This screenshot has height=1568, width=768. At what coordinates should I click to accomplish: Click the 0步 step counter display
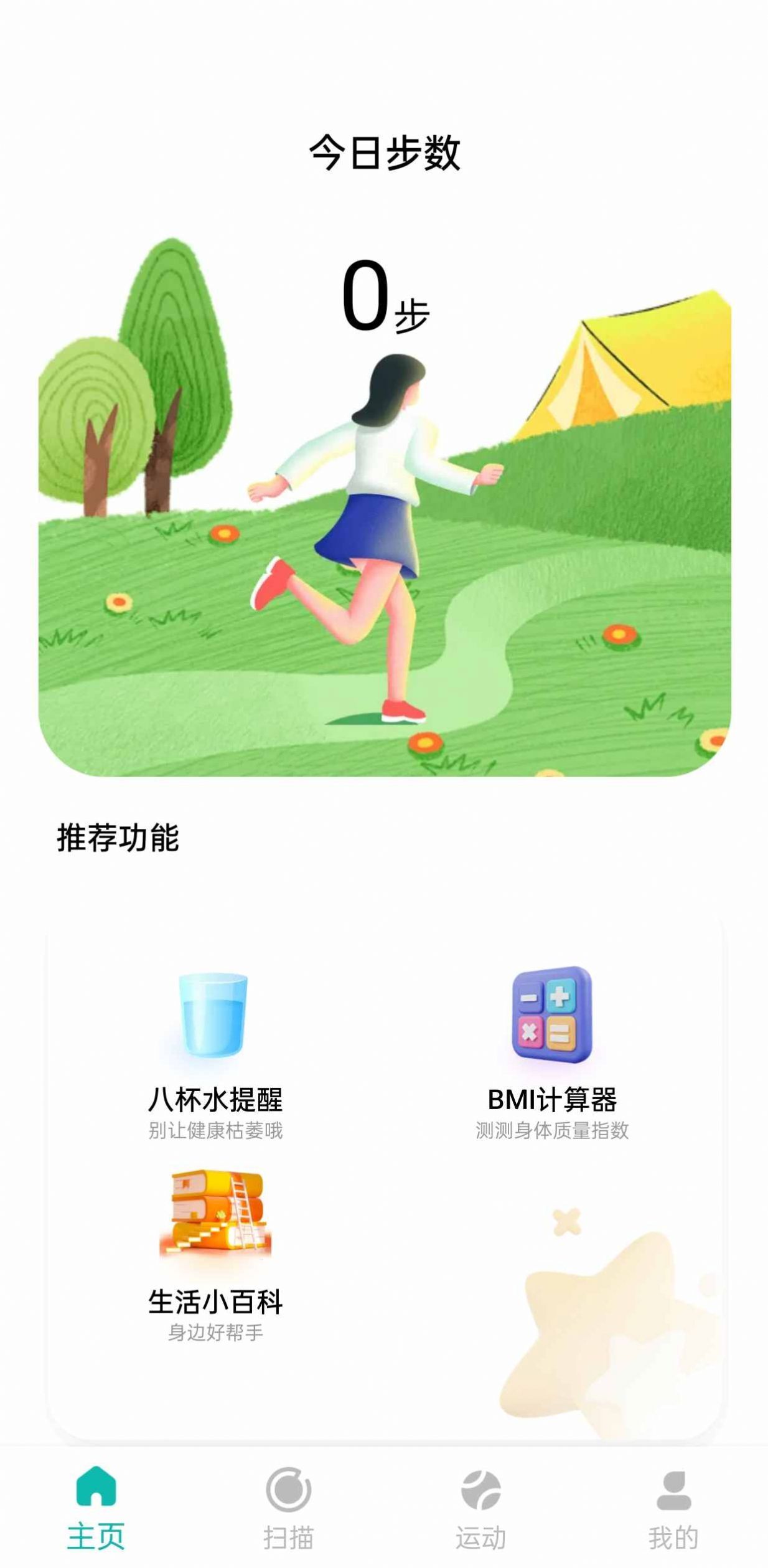pos(384,298)
